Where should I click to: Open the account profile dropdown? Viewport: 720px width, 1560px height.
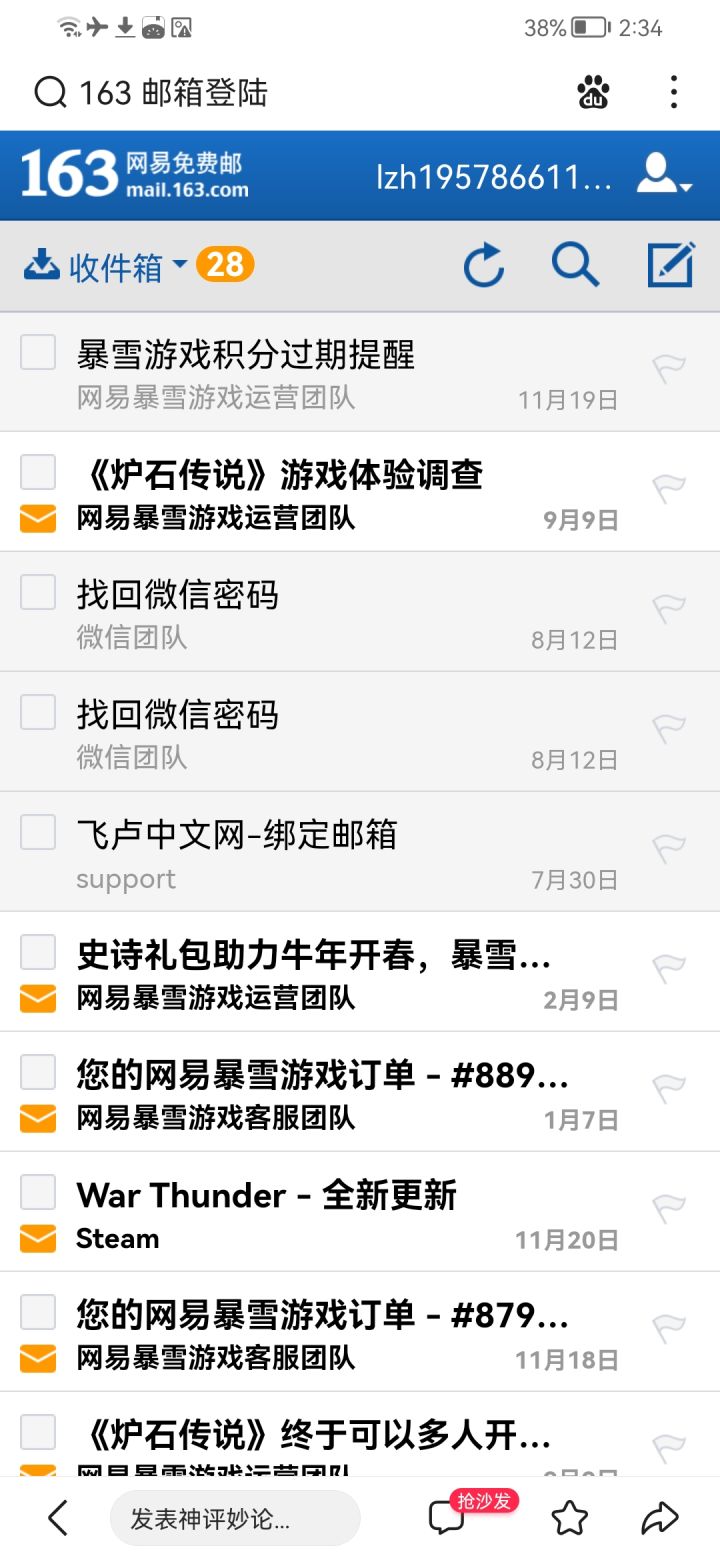tap(664, 175)
